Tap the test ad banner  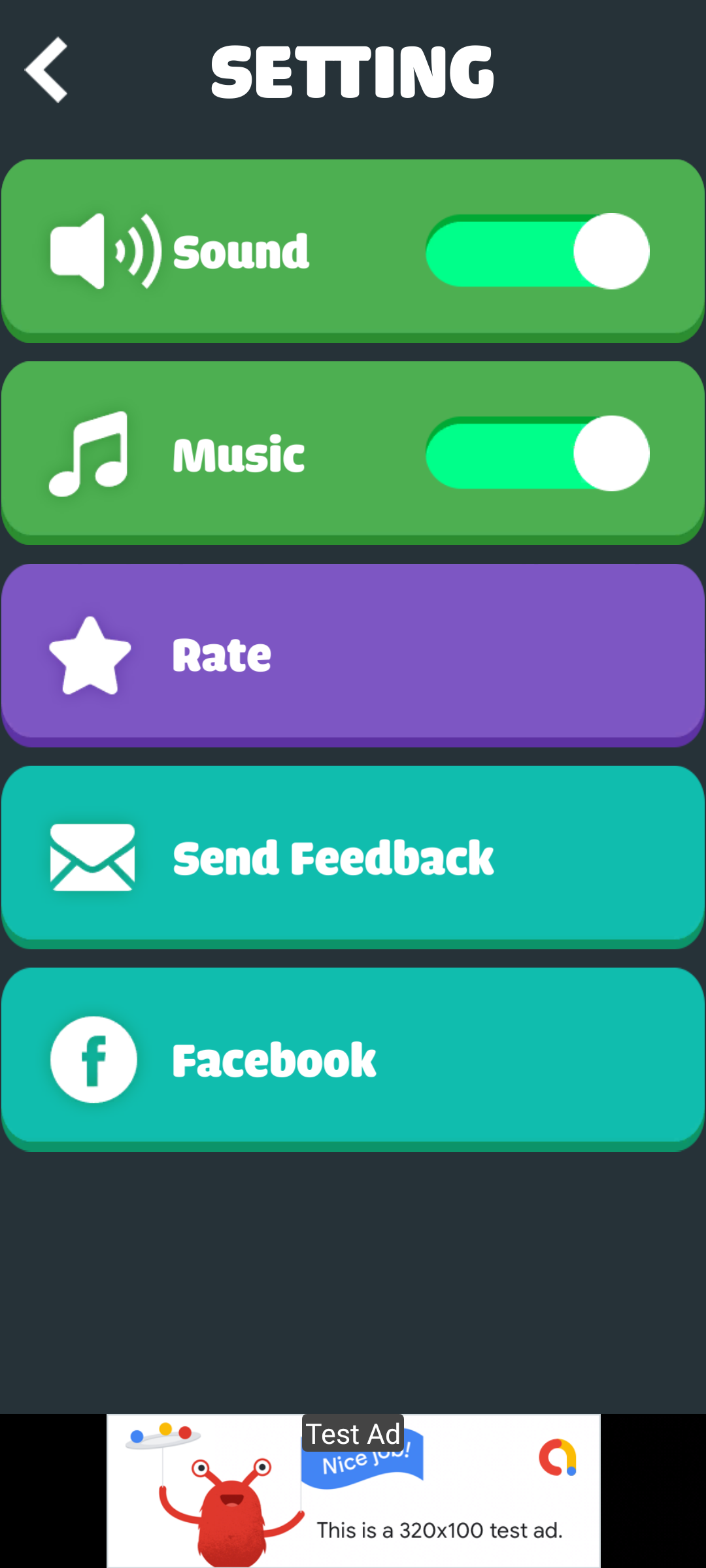tap(353, 1491)
